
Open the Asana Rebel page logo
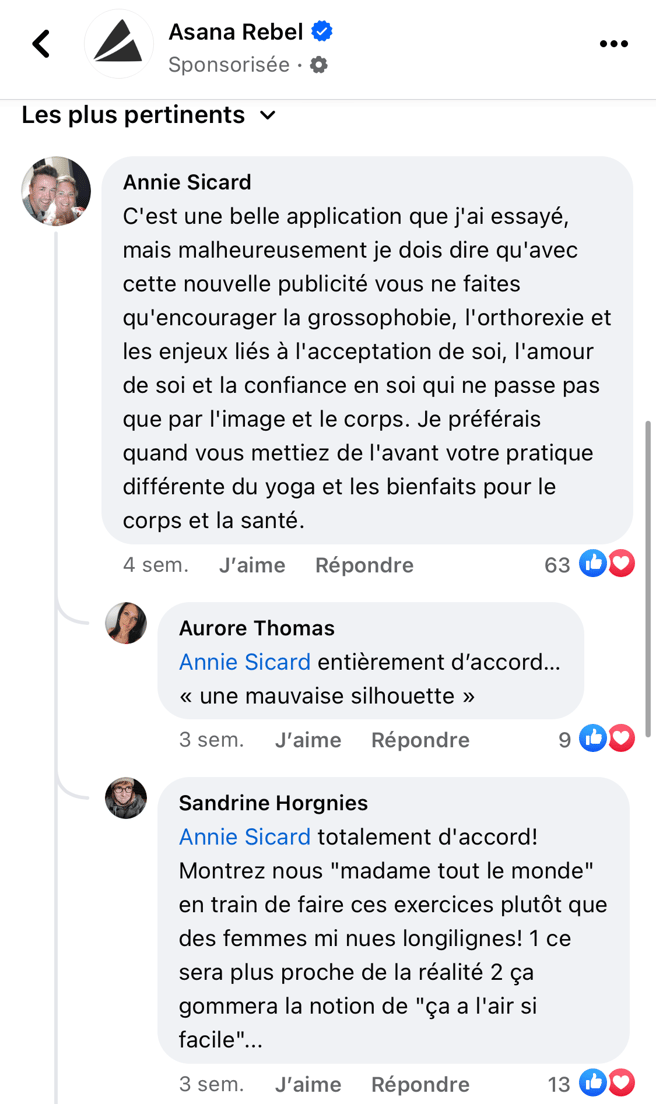[118, 44]
